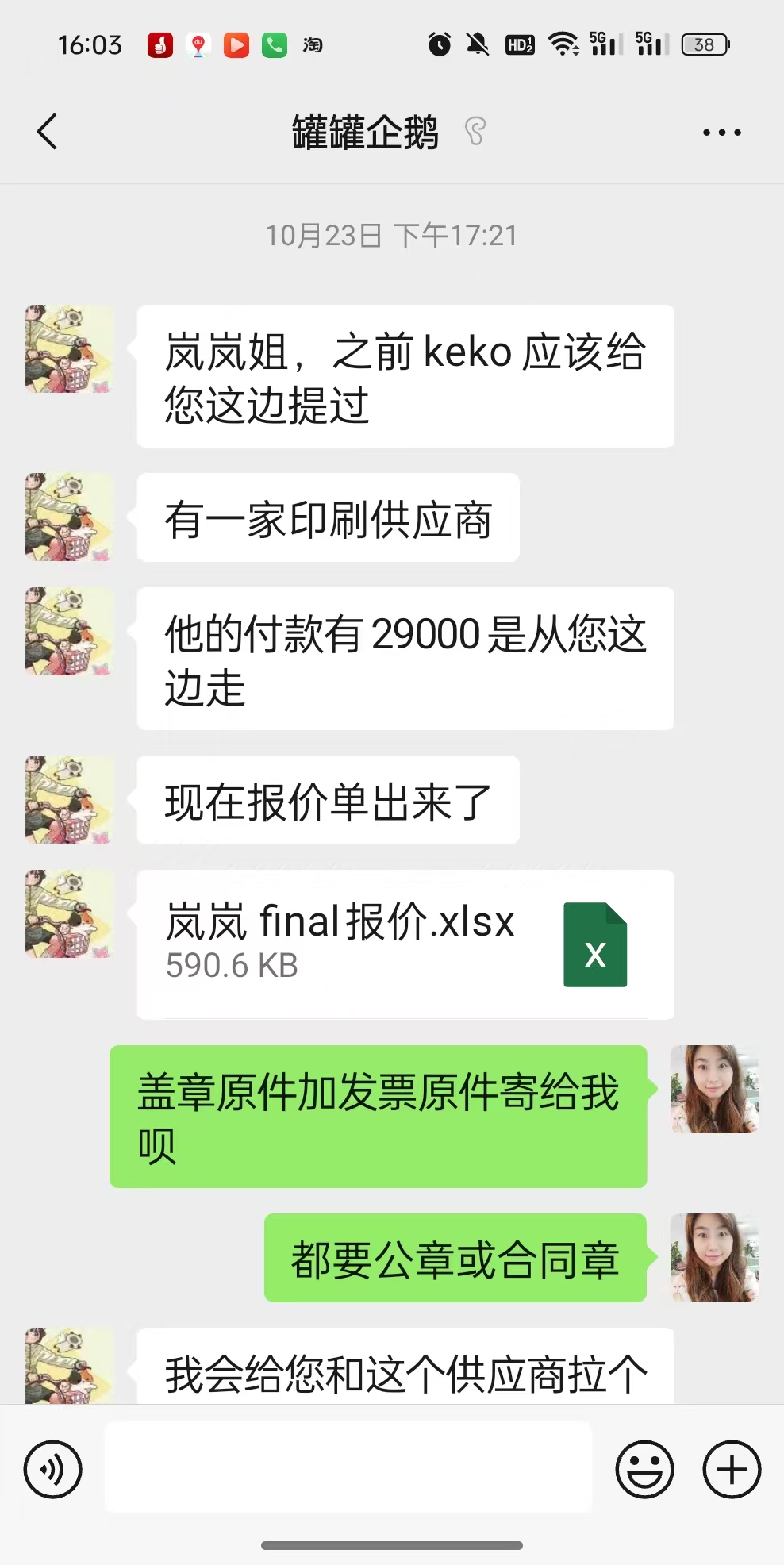Open the plus attachments menu
The image size is (784, 1565).
[x=732, y=1469]
